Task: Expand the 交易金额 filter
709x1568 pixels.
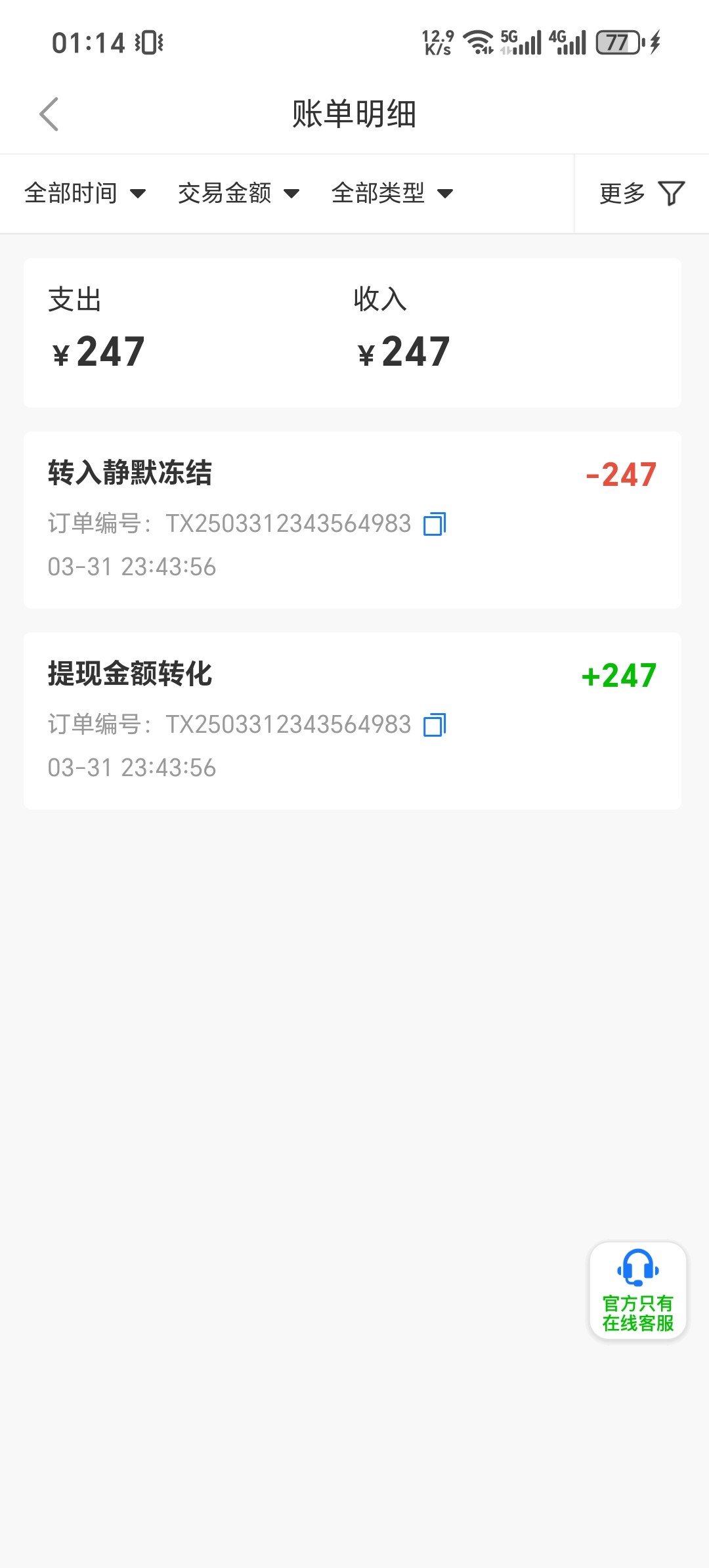Action: coord(239,194)
